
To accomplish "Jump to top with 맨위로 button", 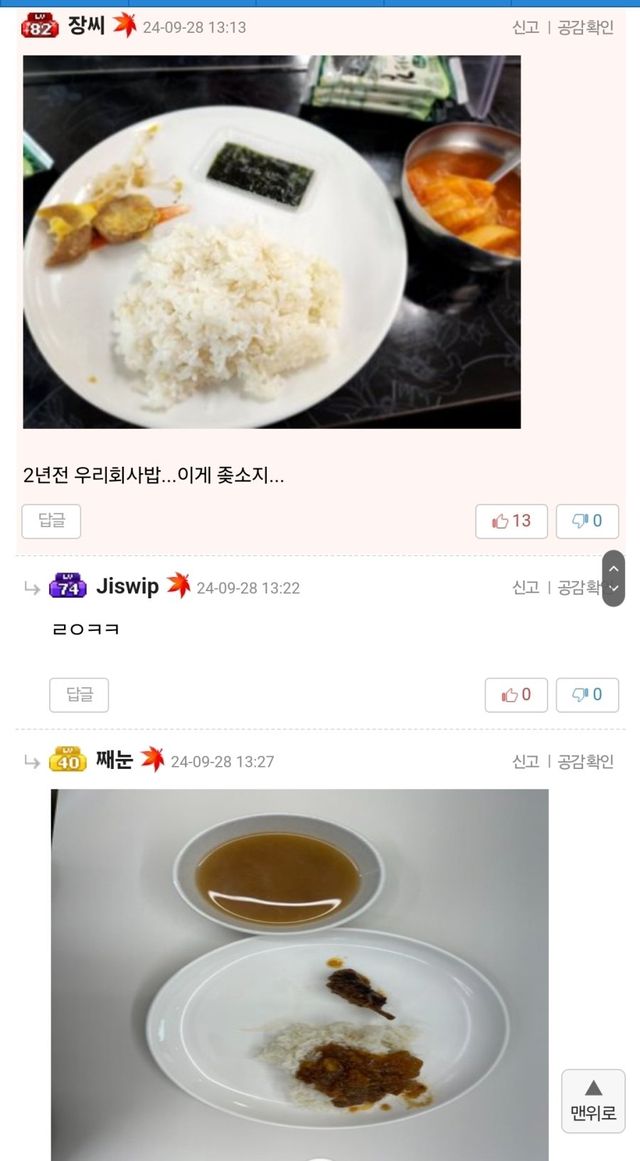I will (593, 1101).
